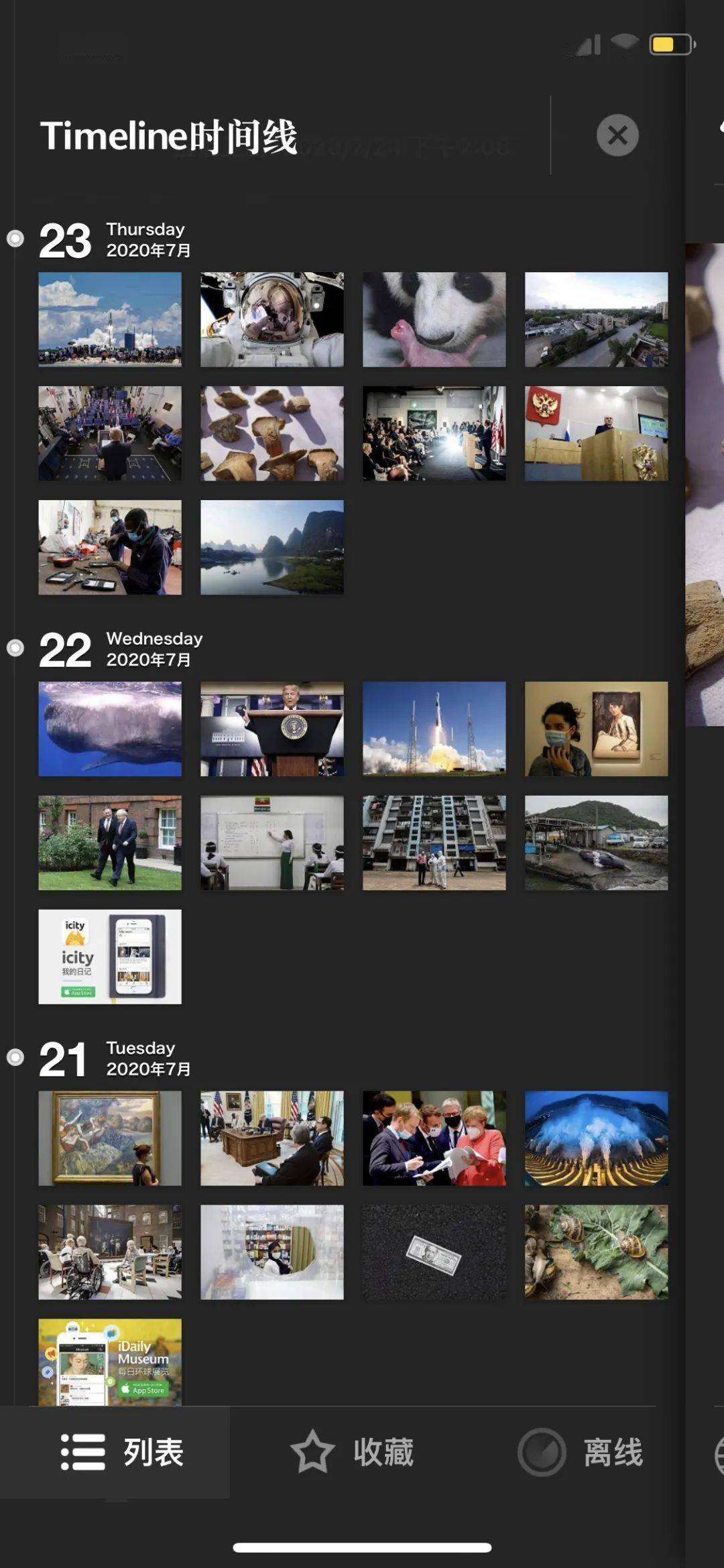Open the leaders in masks photo
Screen dimensions: 724x1568
click(434, 1138)
